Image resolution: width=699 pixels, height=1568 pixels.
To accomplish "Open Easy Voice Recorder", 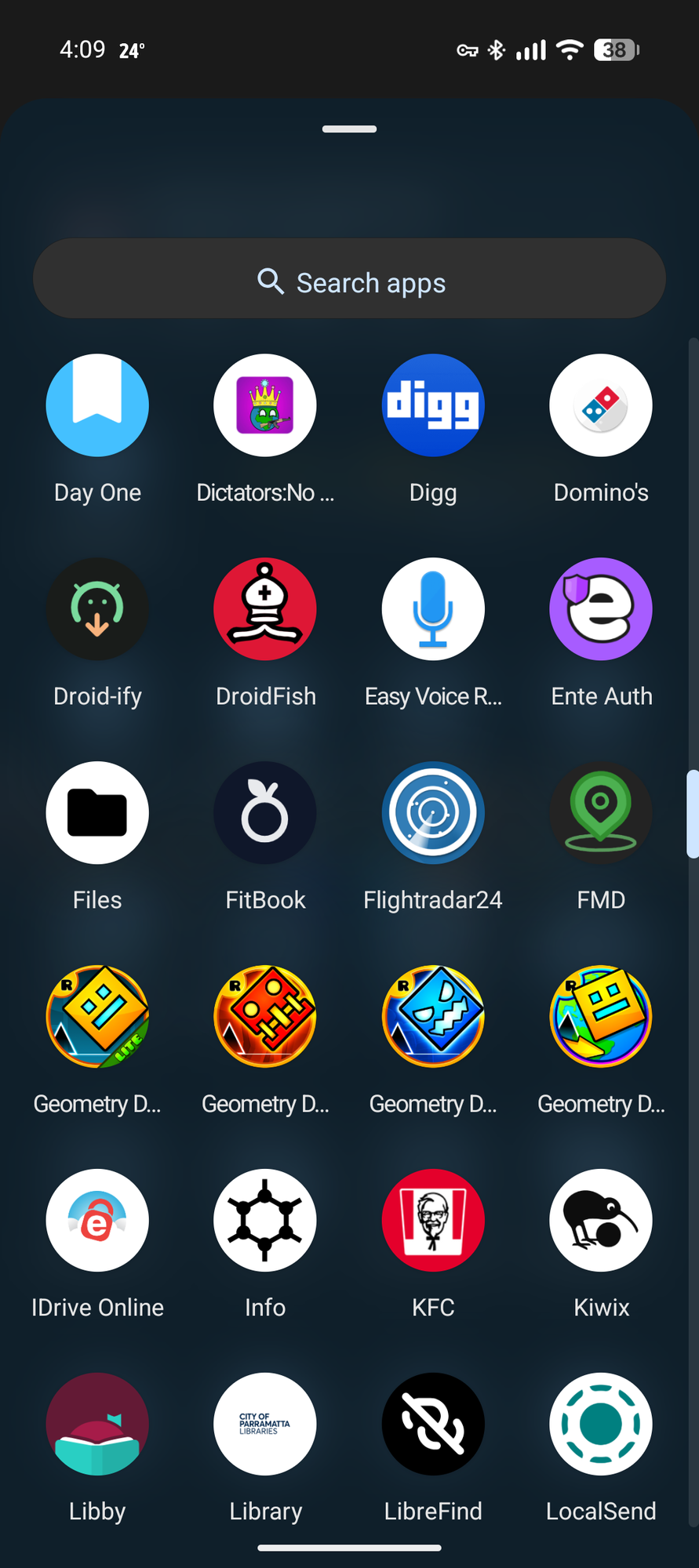I will [433, 609].
